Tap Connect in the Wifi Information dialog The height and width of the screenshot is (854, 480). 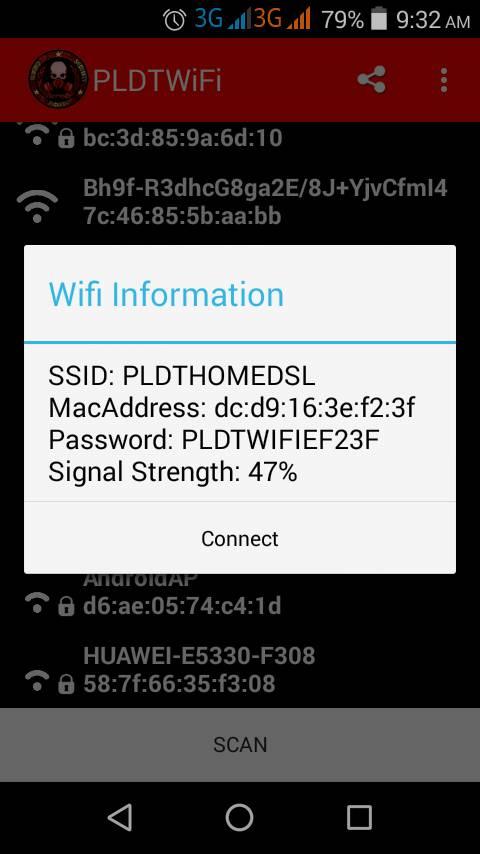[x=240, y=538]
